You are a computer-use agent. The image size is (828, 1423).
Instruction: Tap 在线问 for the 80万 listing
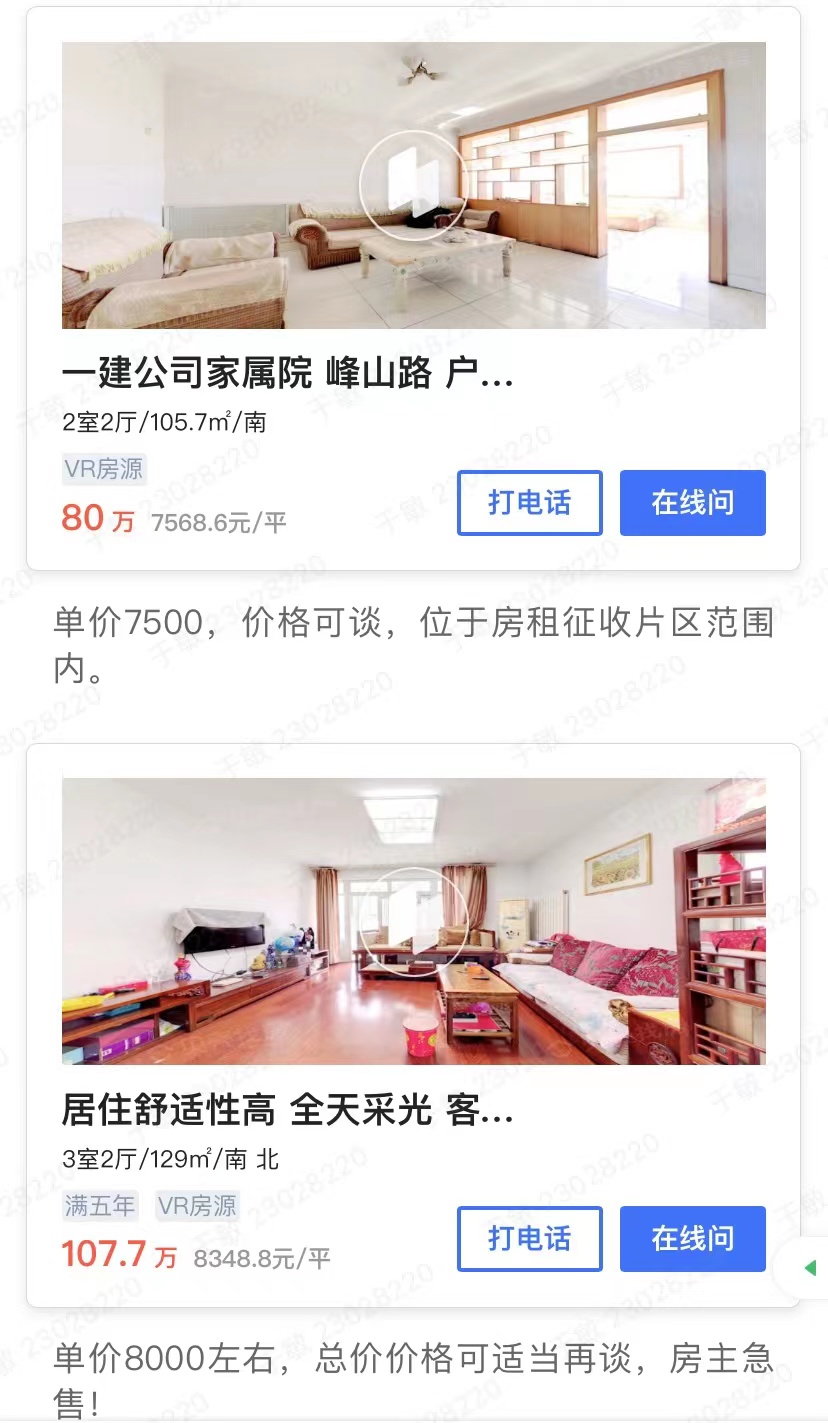(692, 502)
